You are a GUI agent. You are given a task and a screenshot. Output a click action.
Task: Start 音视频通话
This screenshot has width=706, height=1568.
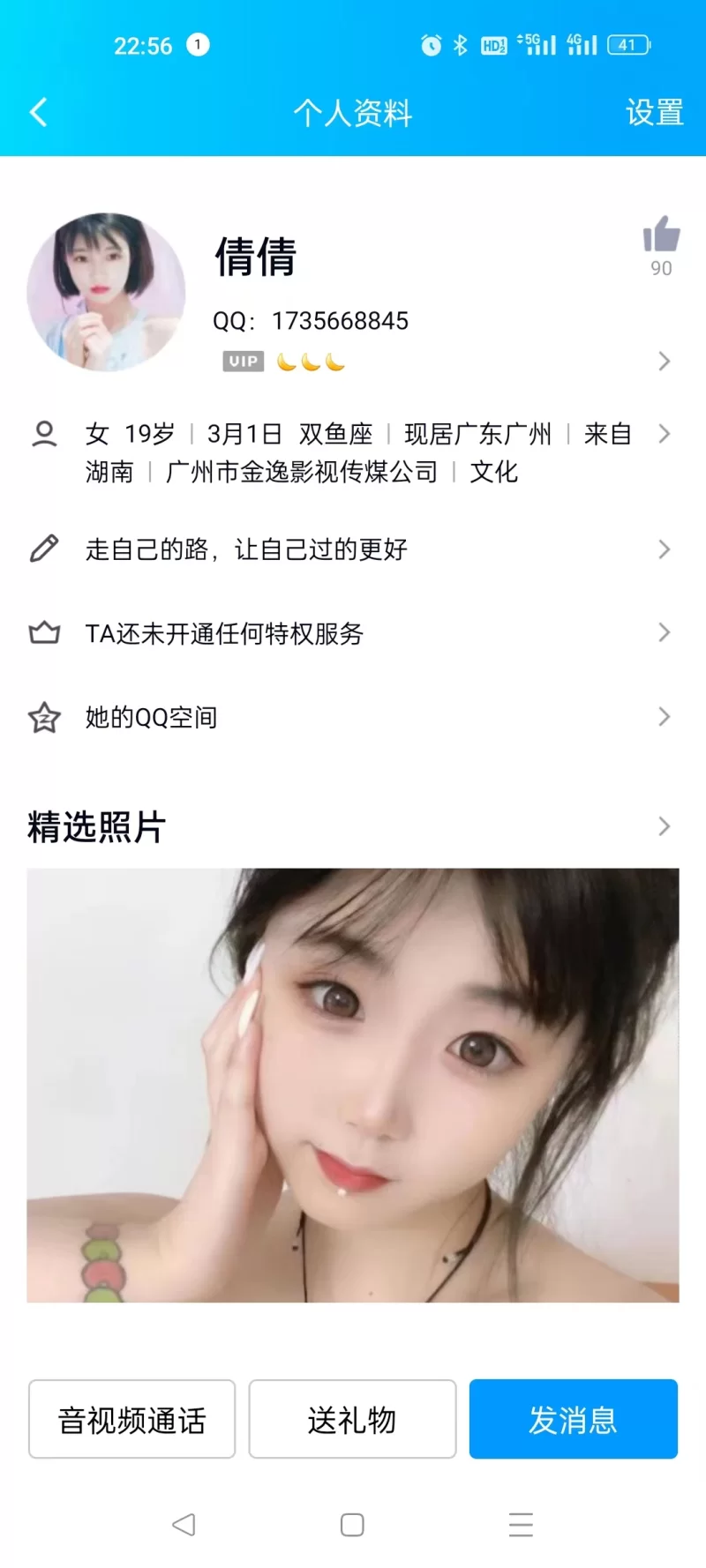[132, 1419]
